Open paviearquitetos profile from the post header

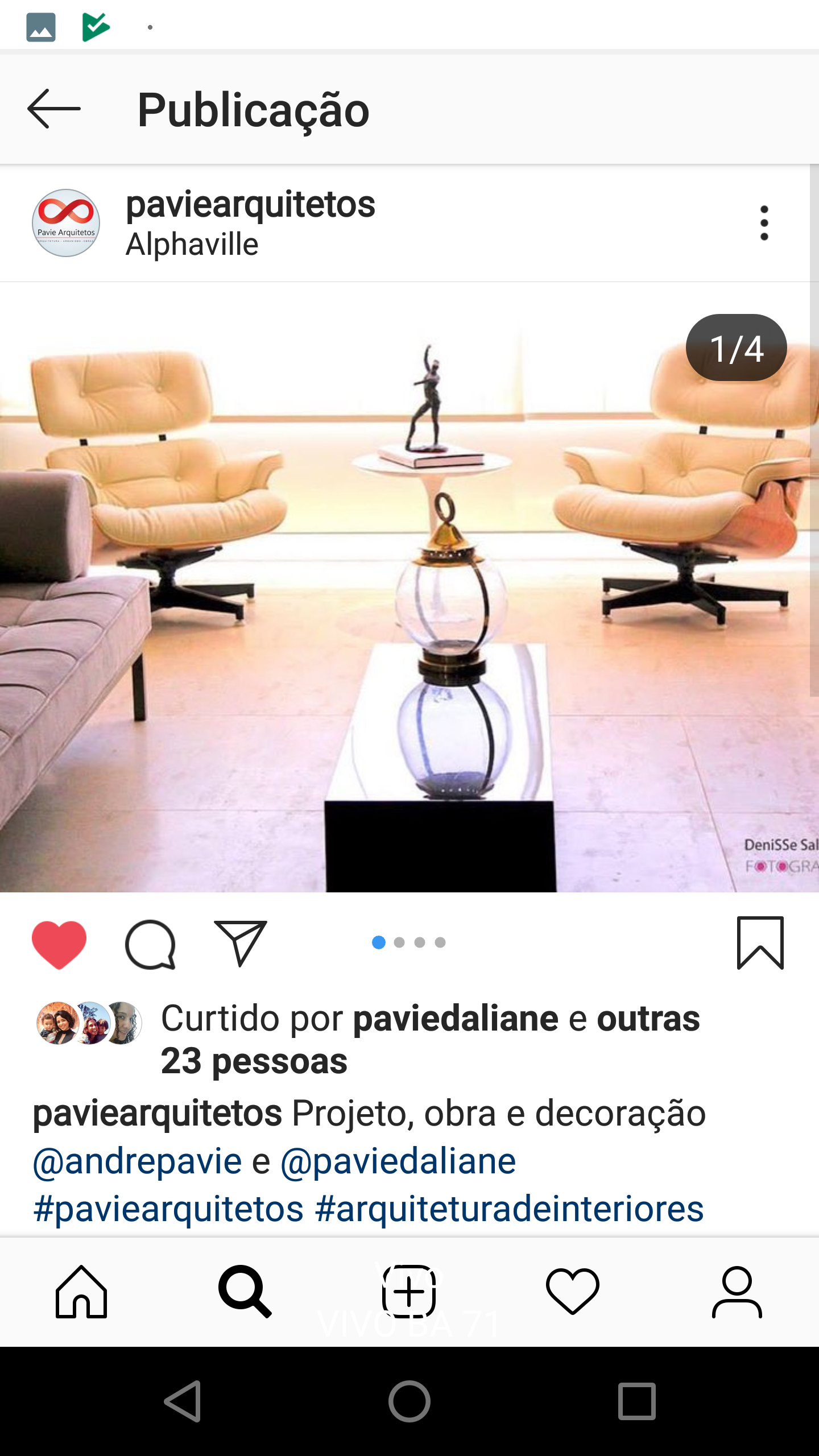[x=250, y=205]
